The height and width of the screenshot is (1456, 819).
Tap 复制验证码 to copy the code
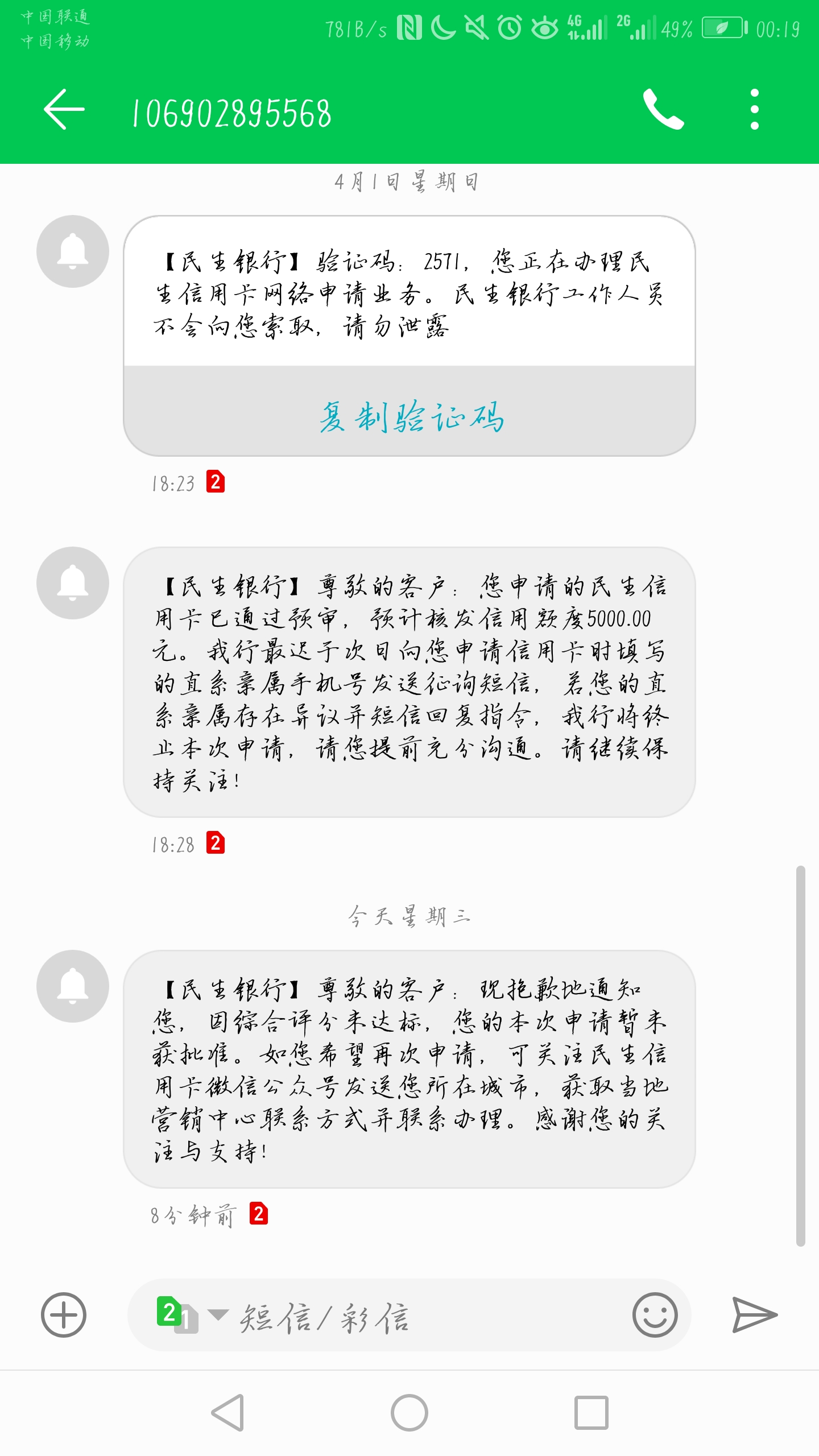409,416
